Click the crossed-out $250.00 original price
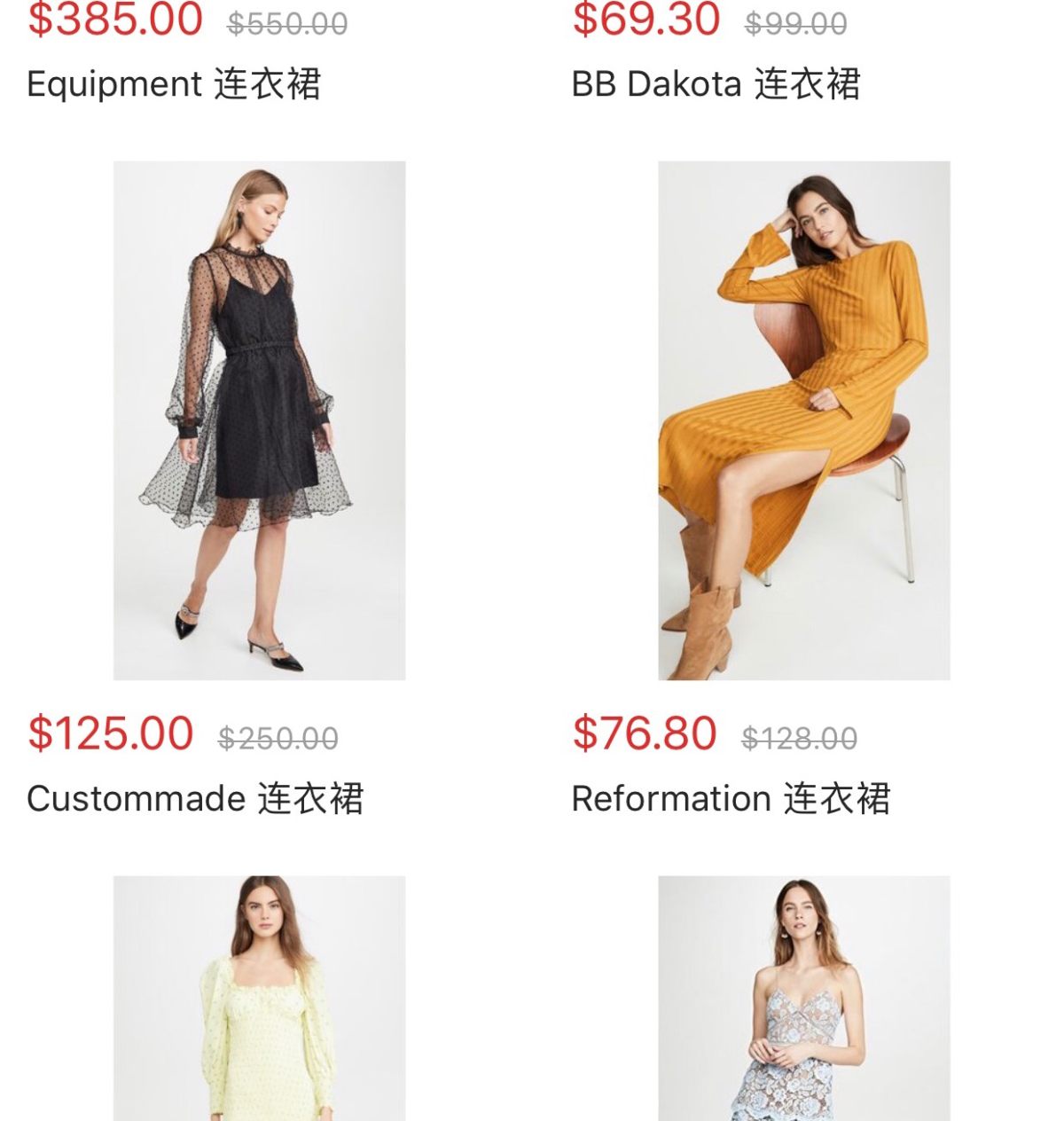1064x1121 pixels. [277, 736]
